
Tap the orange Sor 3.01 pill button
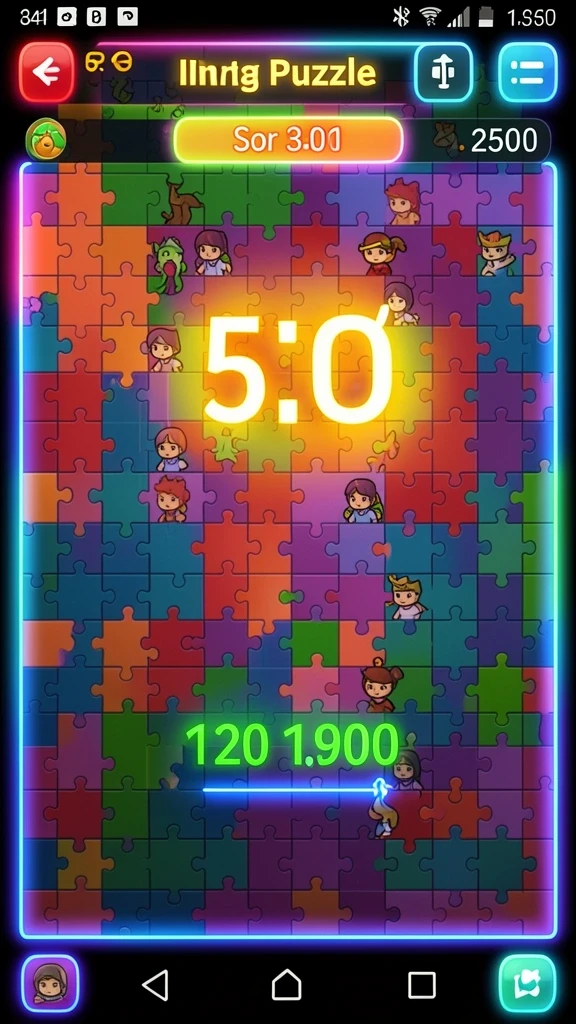pyautogui.click(x=288, y=140)
